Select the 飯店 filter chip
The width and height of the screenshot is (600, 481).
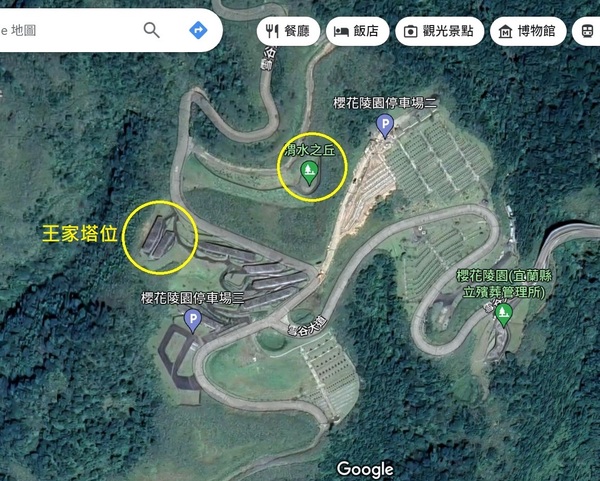(358, 31)
